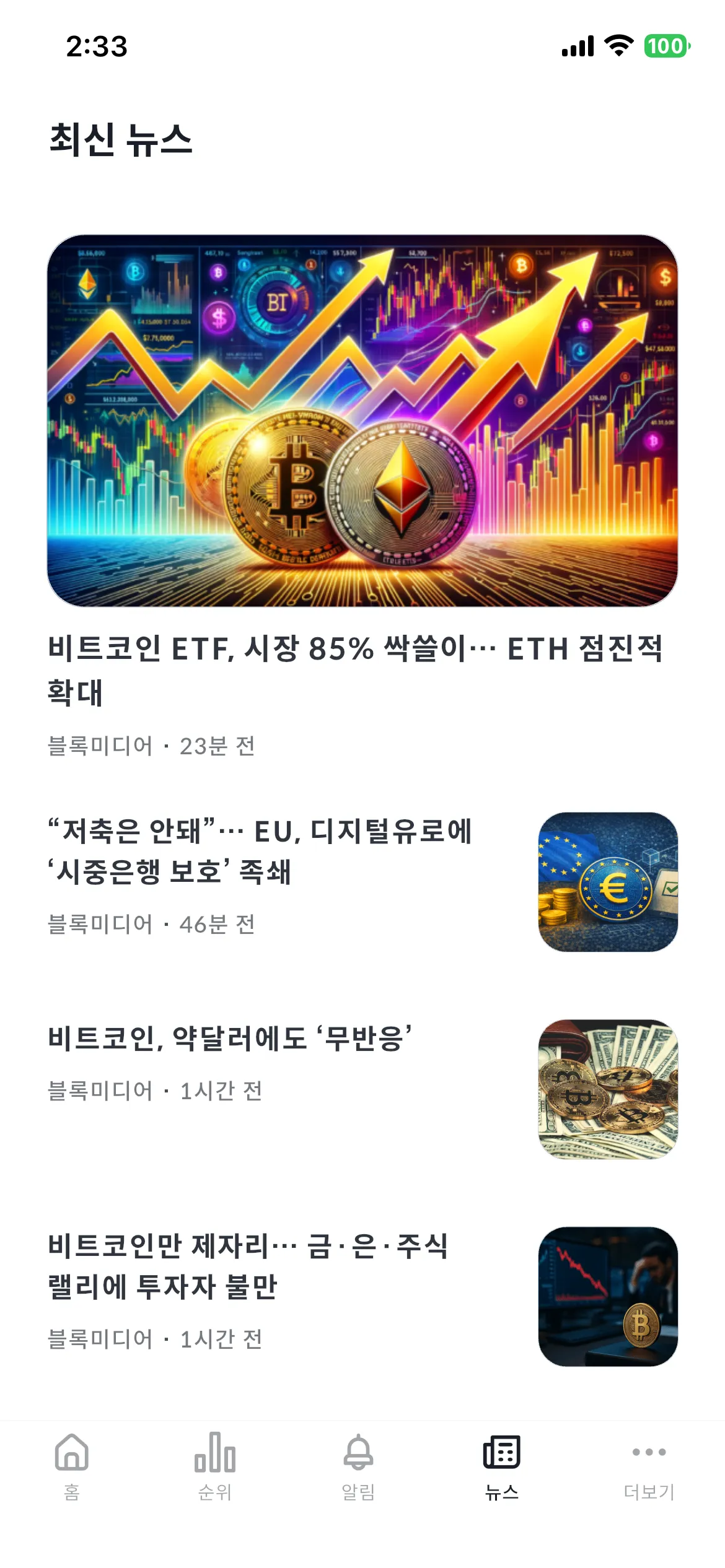Tap the battery indicator showing 100
This screenshot has height=1568, width=725.
(x=668, y=45)
